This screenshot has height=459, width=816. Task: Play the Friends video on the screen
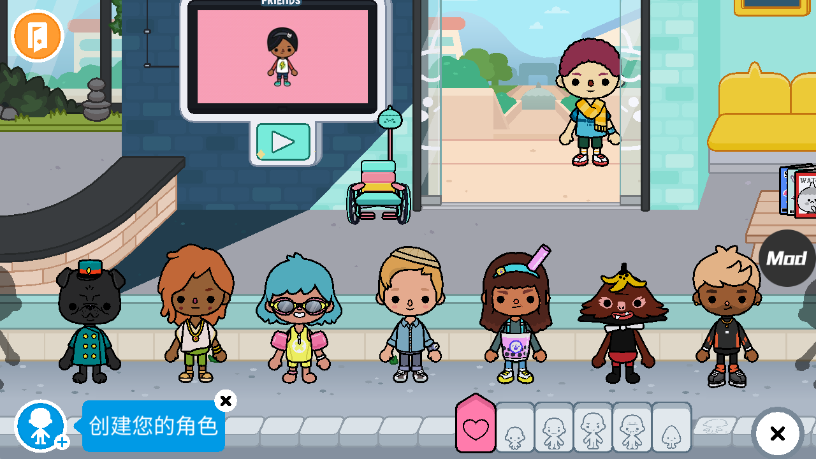[x=283, y=142]
